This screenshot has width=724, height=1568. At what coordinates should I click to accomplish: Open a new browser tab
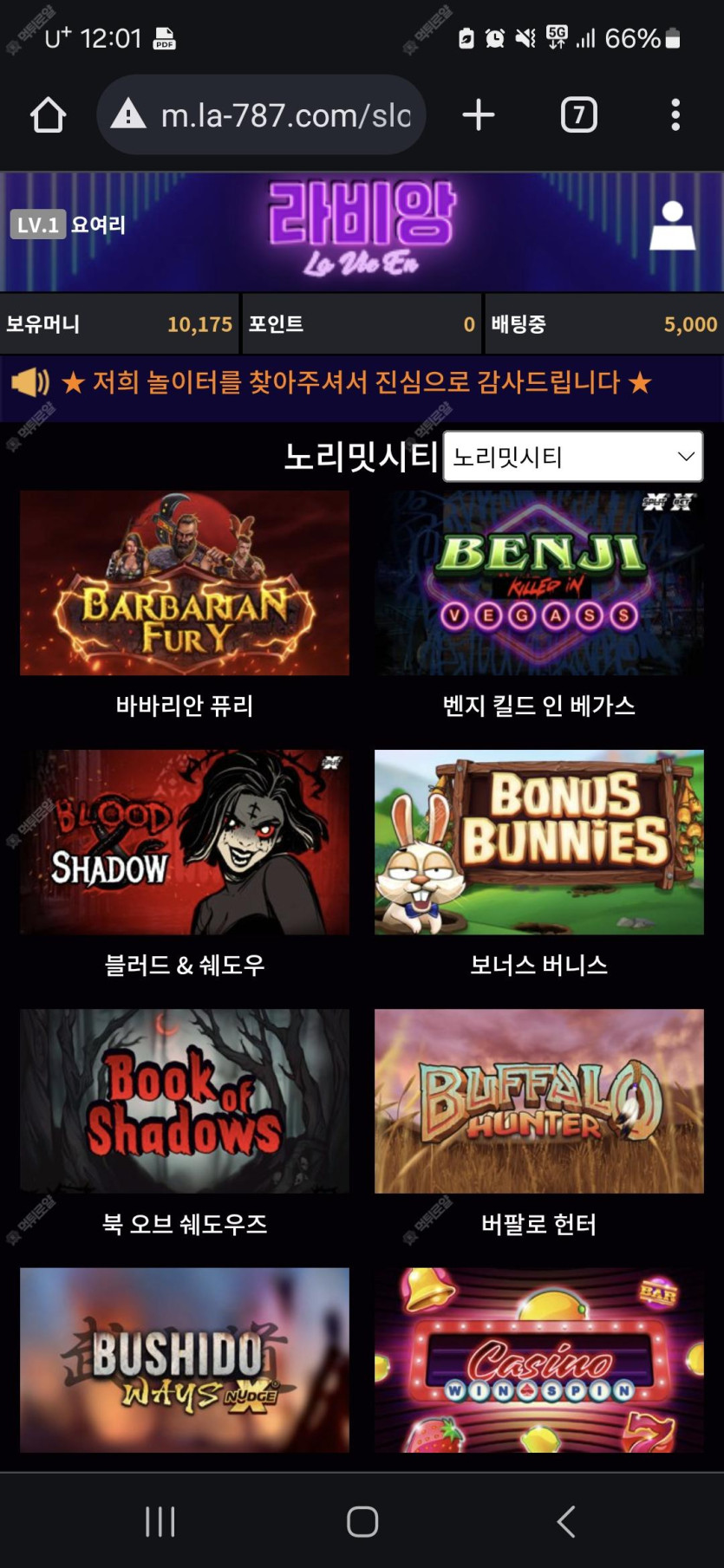tap(478, 115)
